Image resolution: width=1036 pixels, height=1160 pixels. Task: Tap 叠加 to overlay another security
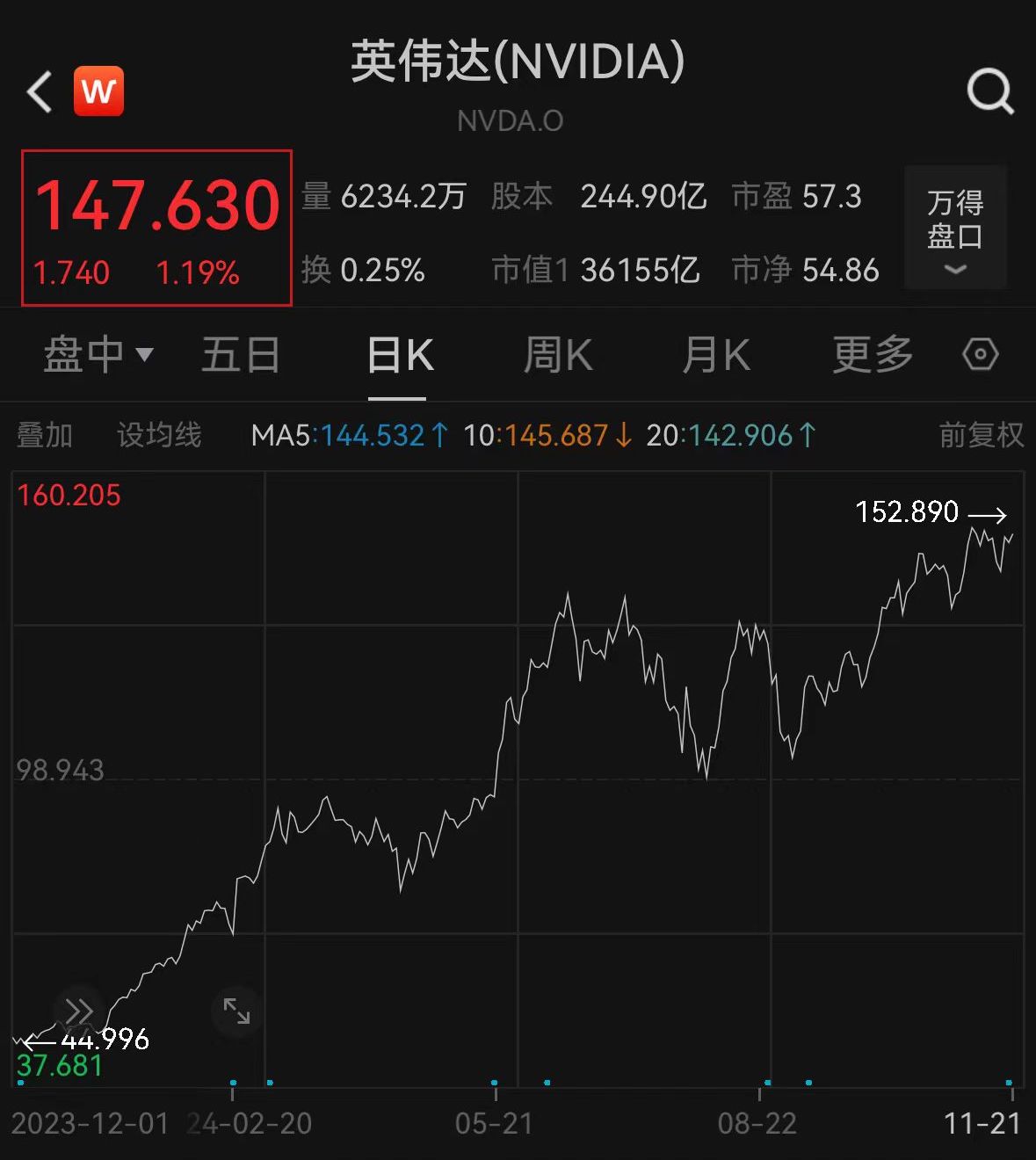[x=45, y=435]
